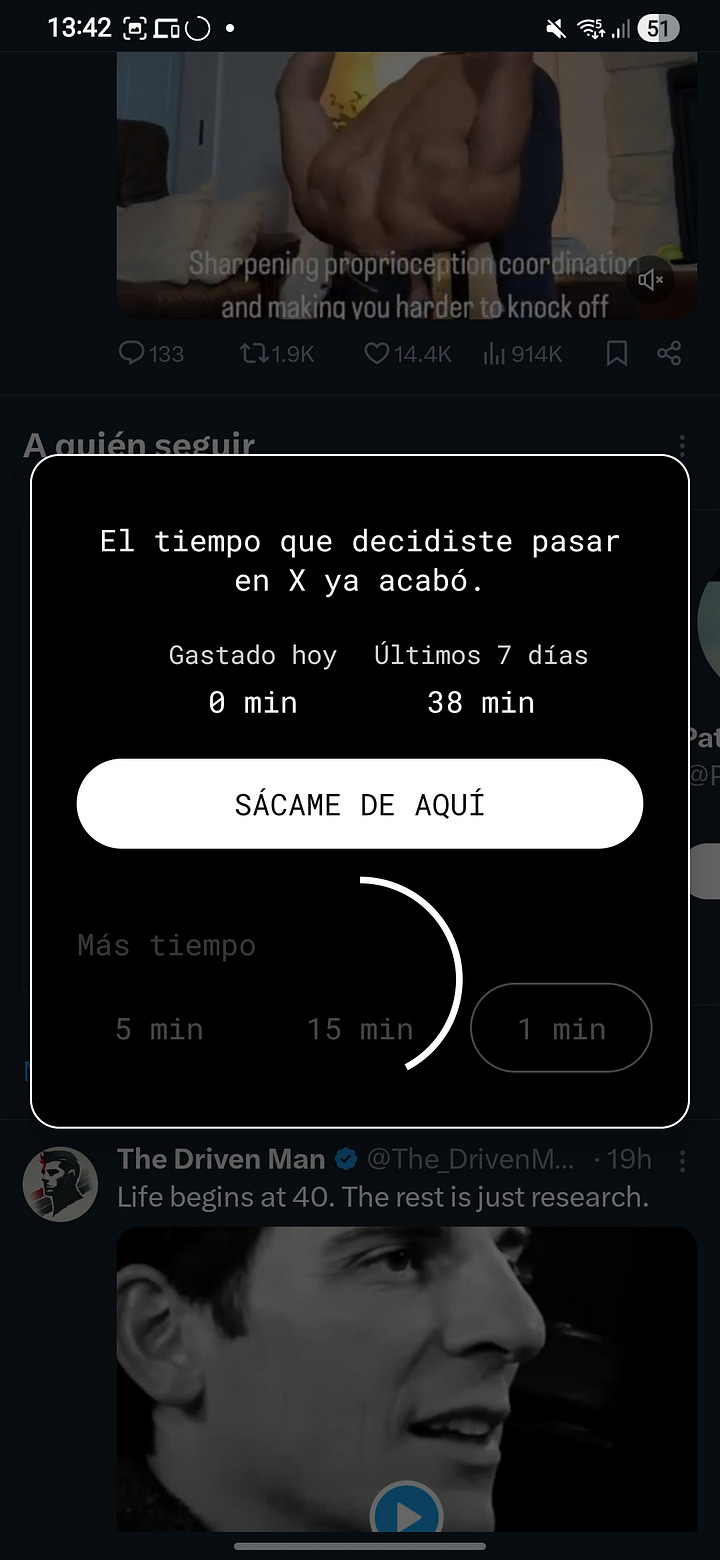Choose the '15 min' extra time option
Screen dimensions: 720x1560
[x=360, y=1028]
